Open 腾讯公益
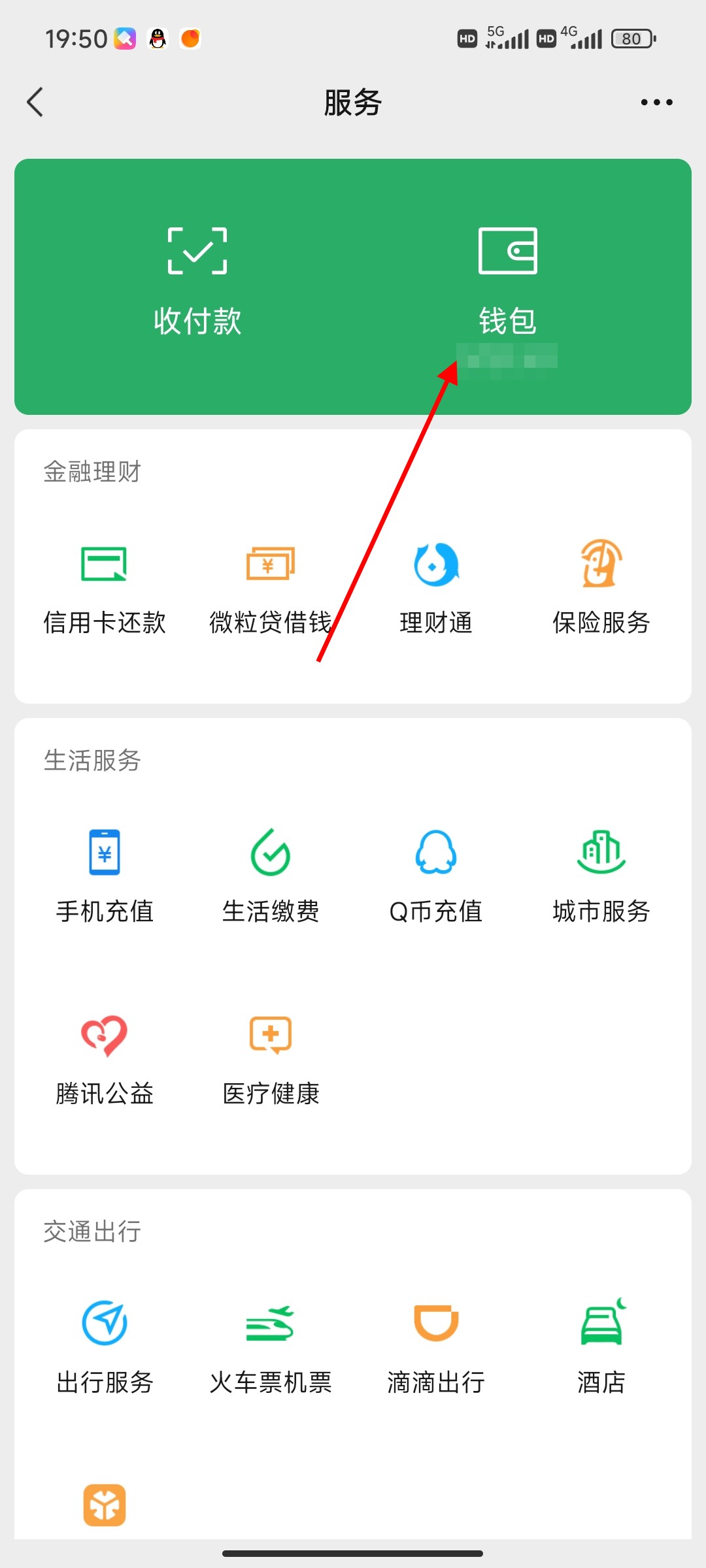Viewport: 706px width, 1568px height. (105, 1060)
